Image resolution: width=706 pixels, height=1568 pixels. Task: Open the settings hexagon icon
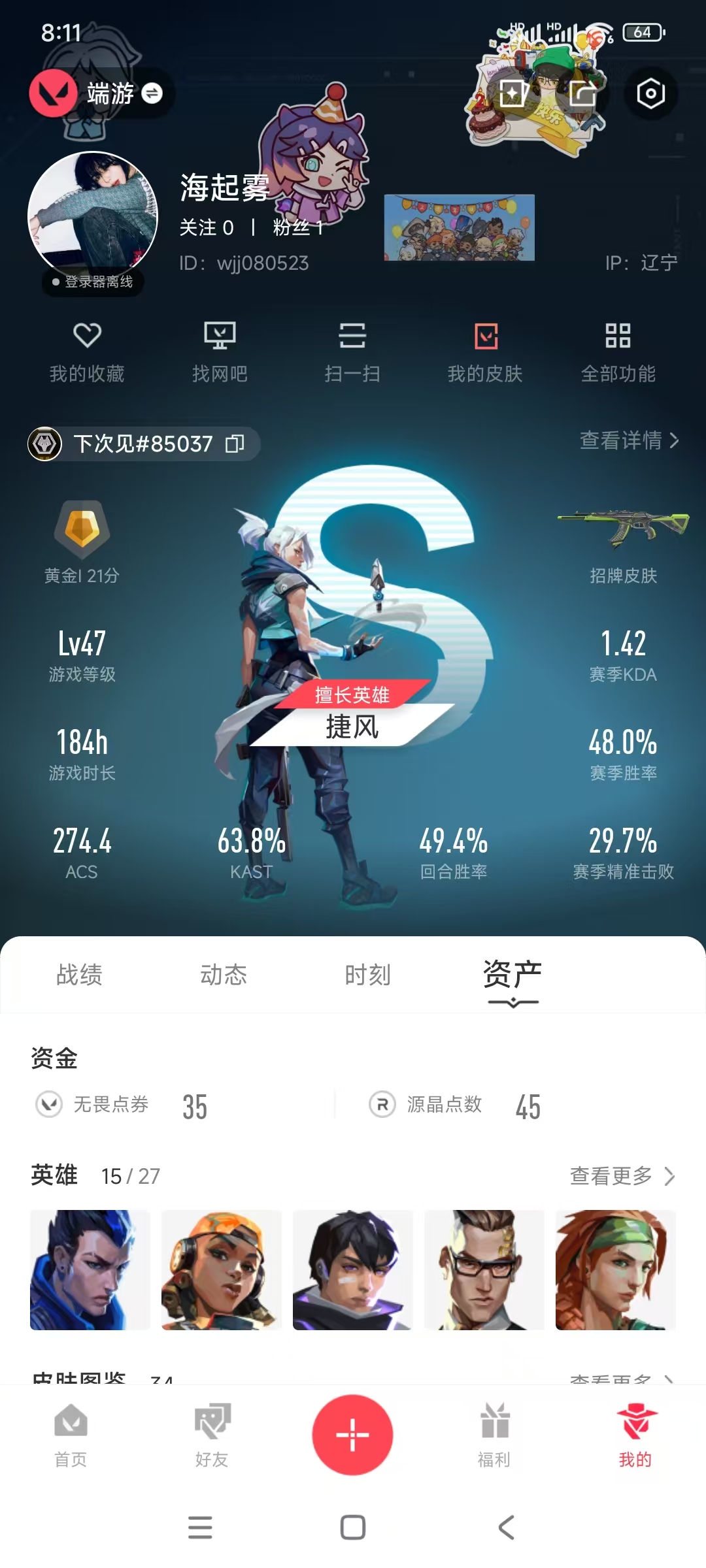650,93
